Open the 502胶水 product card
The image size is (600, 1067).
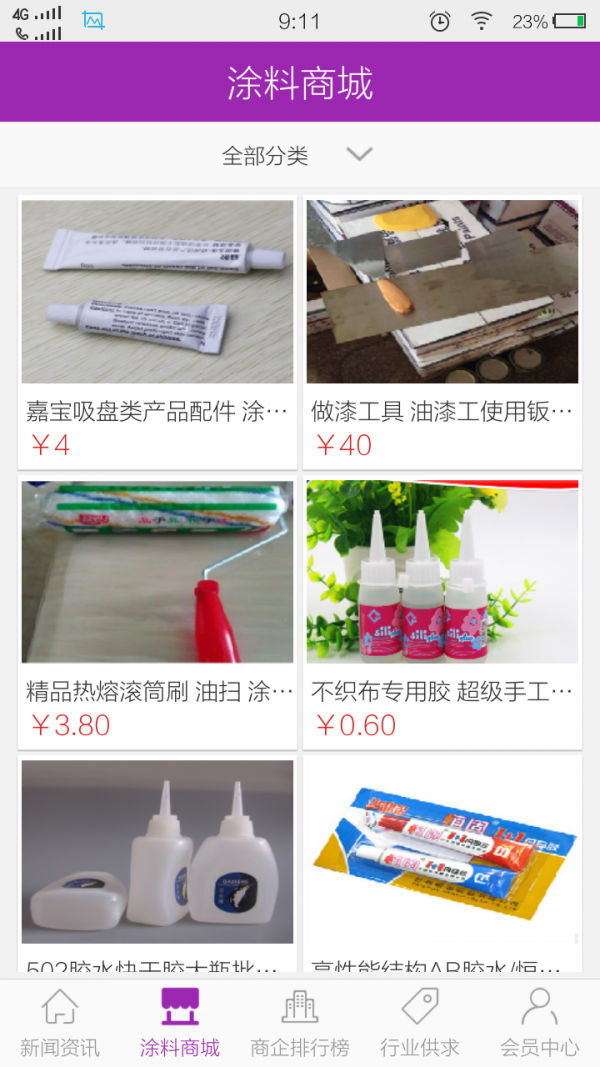158,865
